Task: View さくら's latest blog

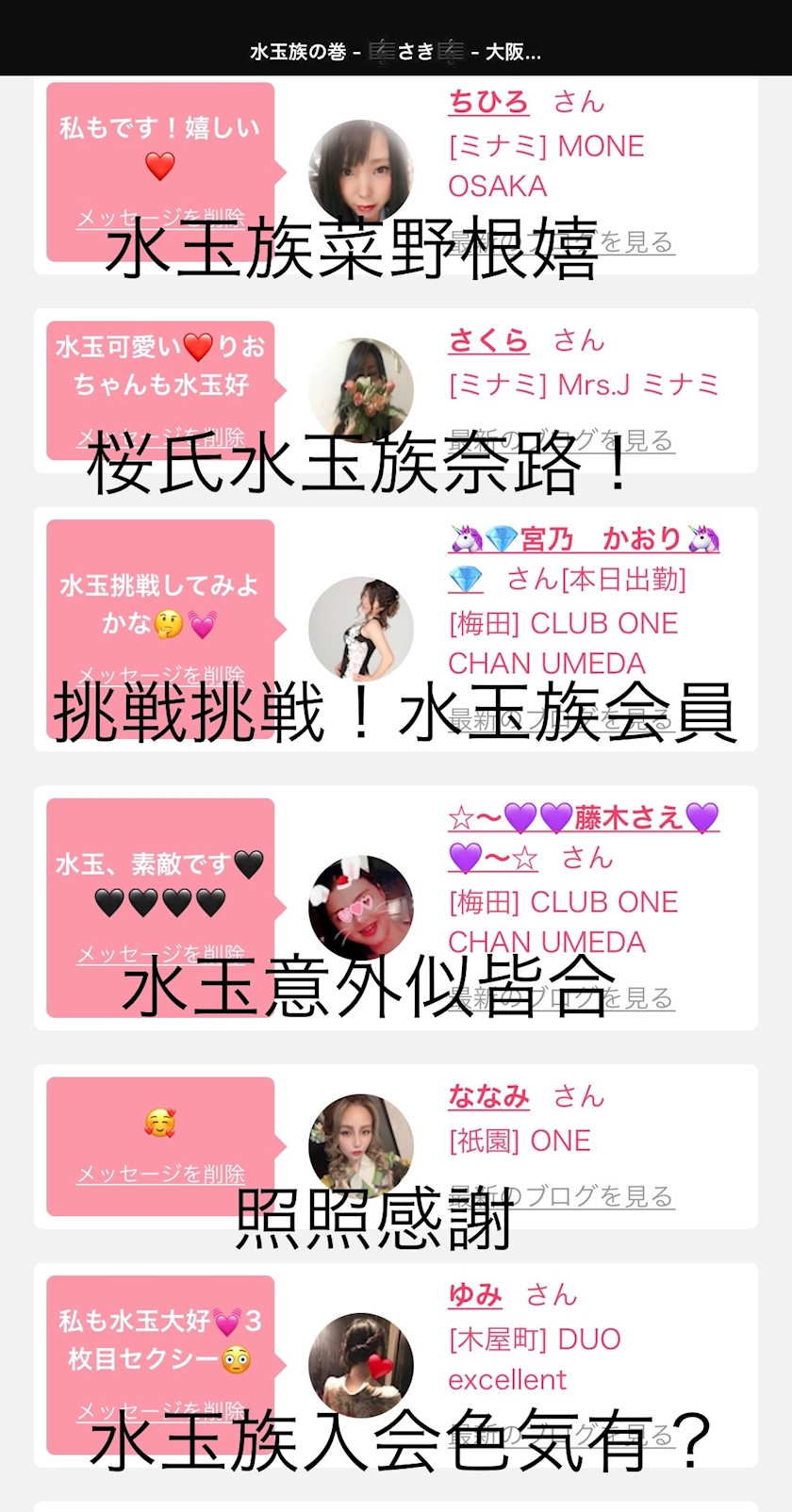Action: [x=561, y=441]
